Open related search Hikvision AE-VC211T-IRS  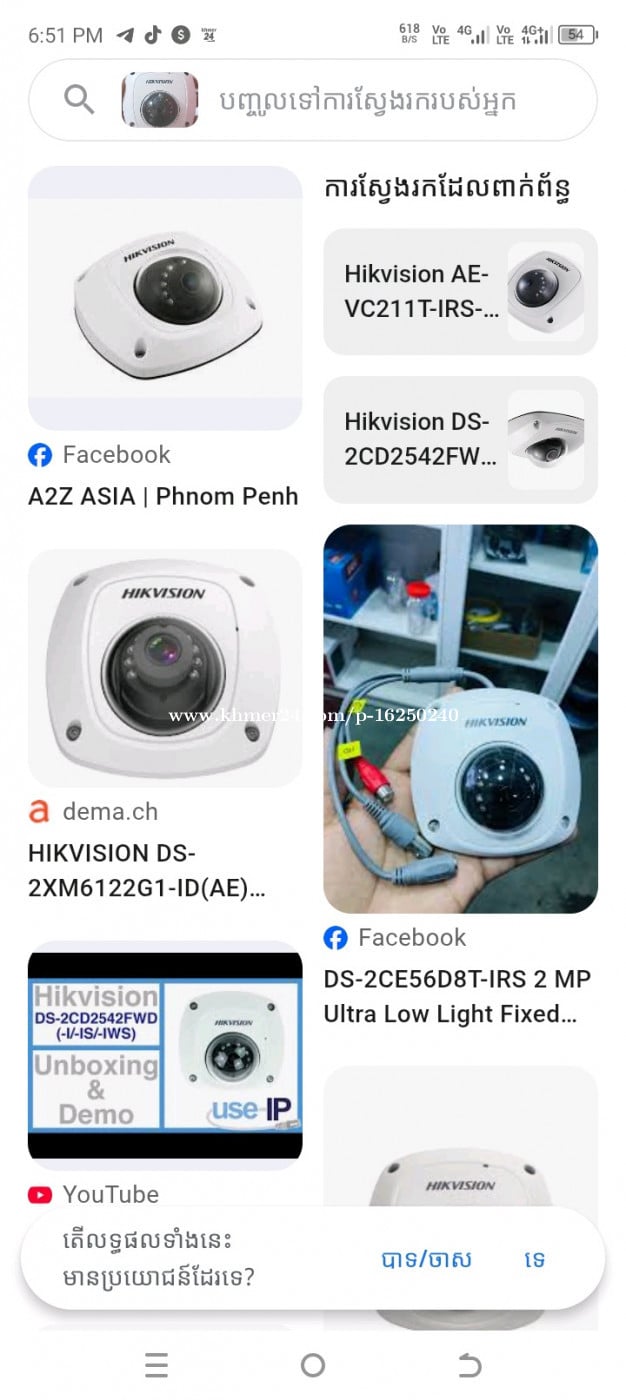pyautogui.click(x=460, y=291)
